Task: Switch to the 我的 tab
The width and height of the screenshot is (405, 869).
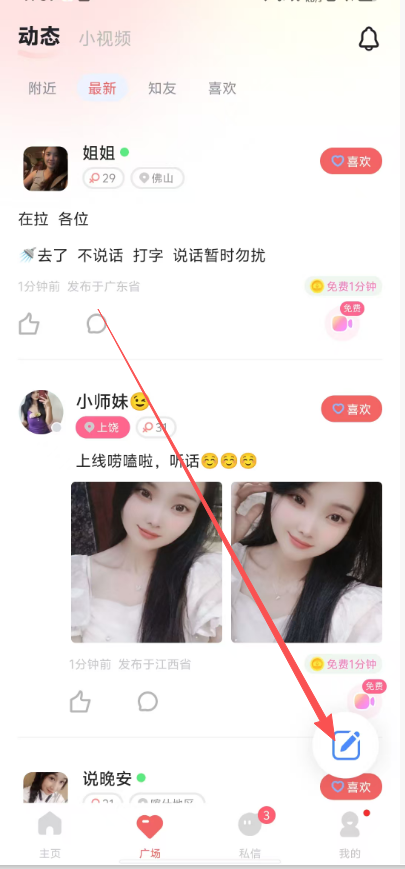Action: (x=350, y=834)
